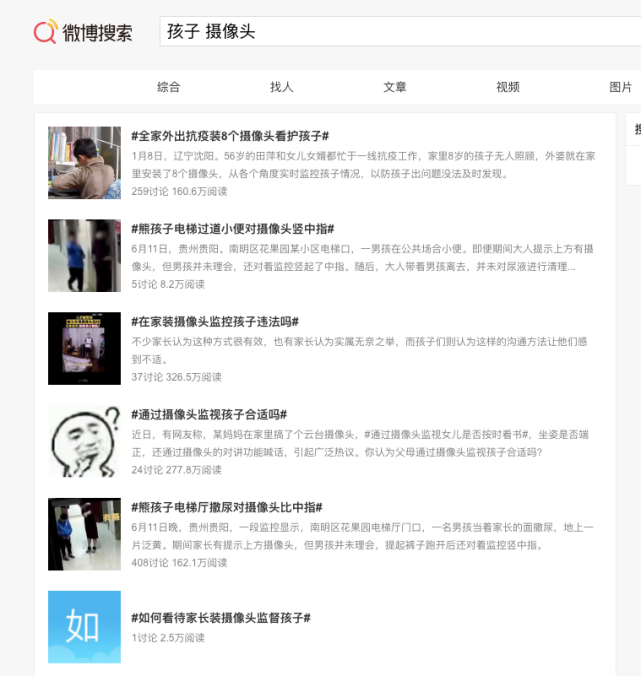Open topic #熊孩子电梯厅撒尿对摄像头比中指#
Image resolution: width=641 pixels, height=676 pixels.
(x=227, y=507)
